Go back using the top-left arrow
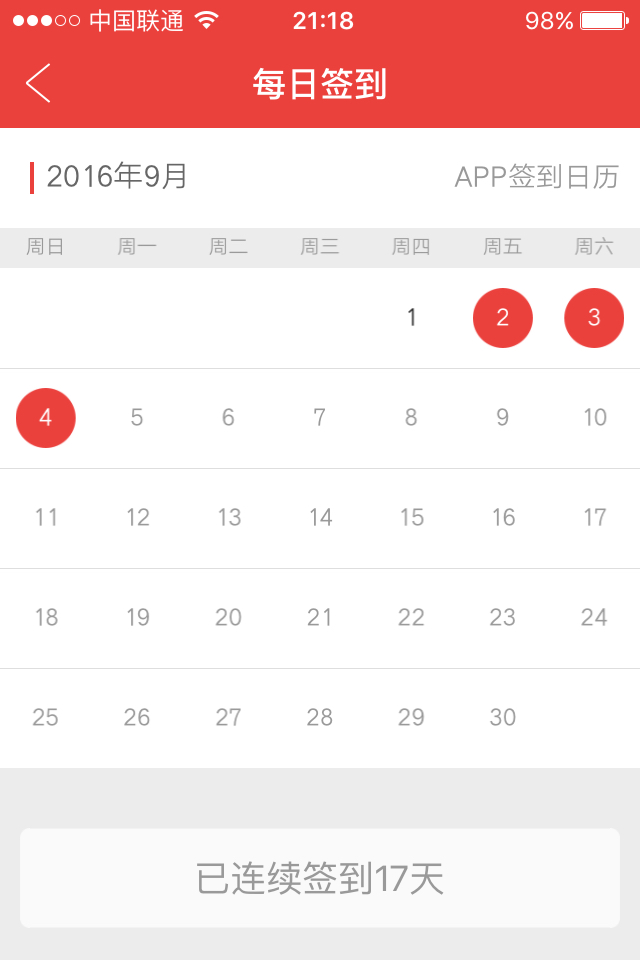Viewport: 640px width, 960px height. click(x=38, y=84)
